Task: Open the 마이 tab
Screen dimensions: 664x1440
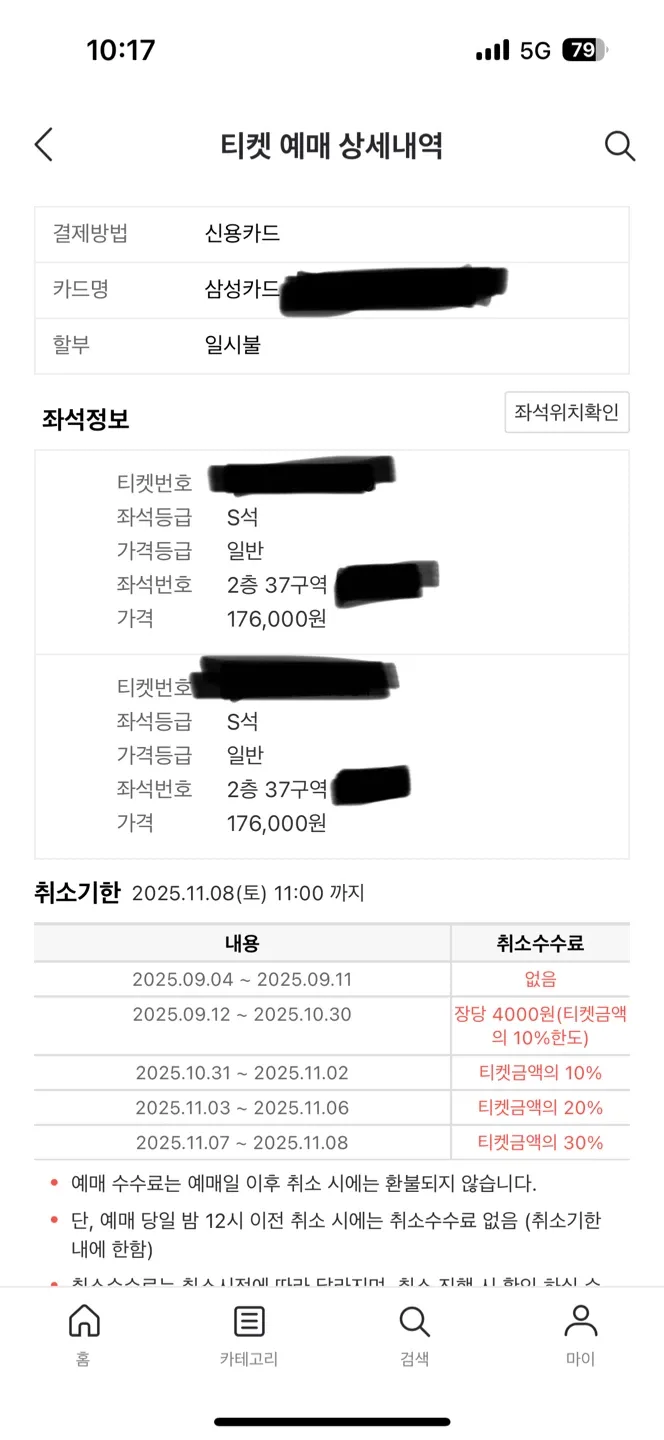Action: 580,1334
